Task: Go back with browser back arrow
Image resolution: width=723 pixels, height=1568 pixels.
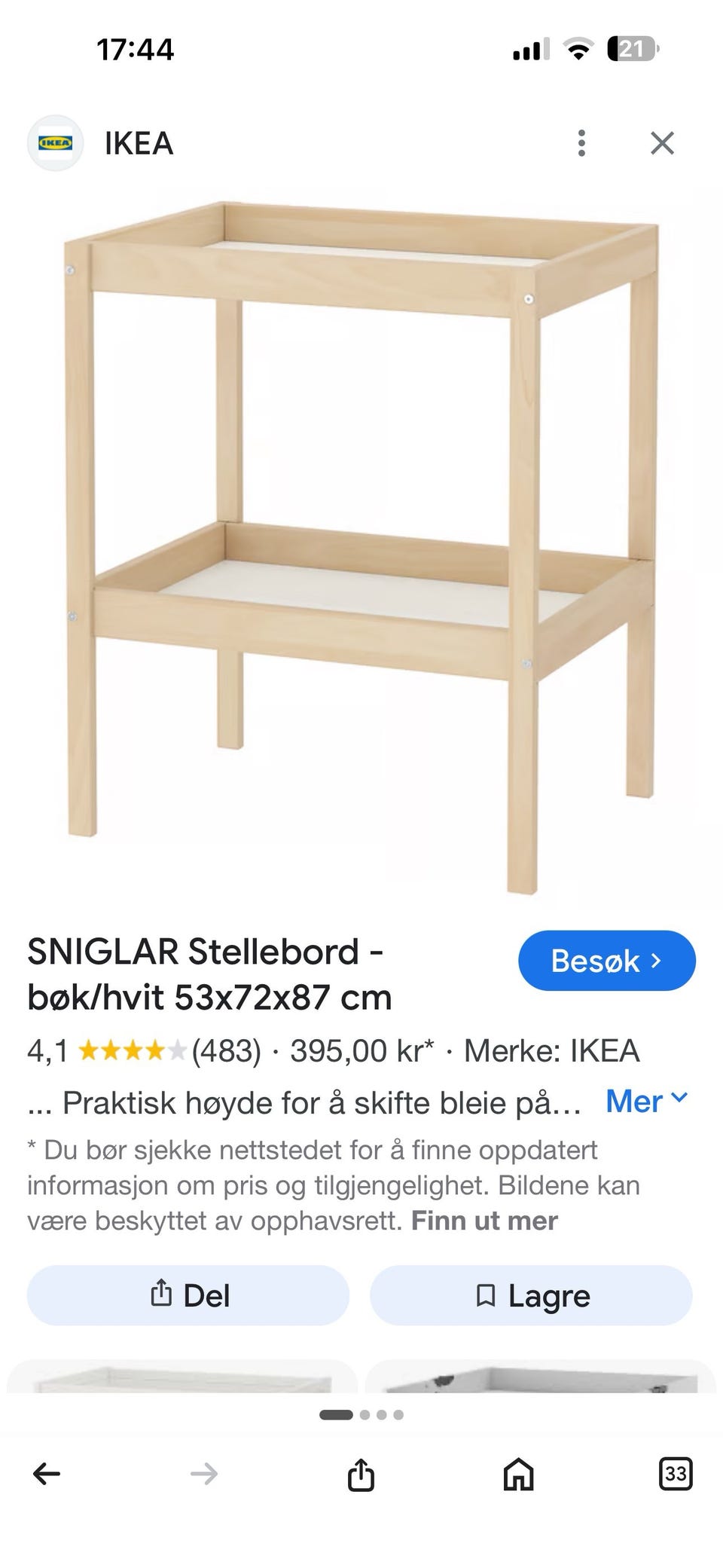Action: click(47, 1474)
